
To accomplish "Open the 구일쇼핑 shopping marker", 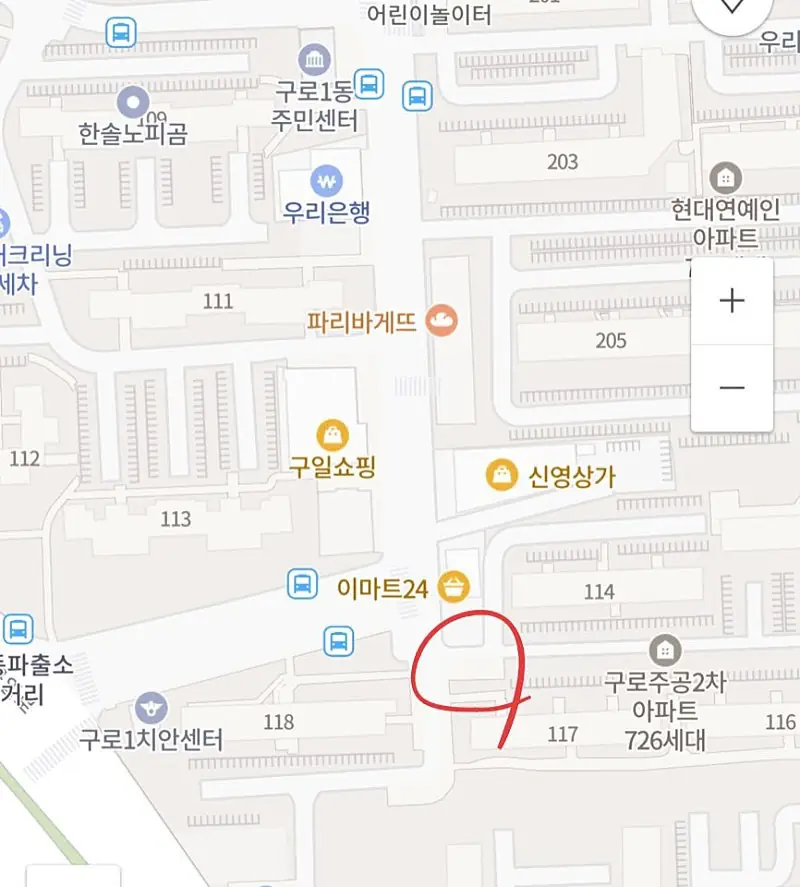I will (x=331, y=435).
